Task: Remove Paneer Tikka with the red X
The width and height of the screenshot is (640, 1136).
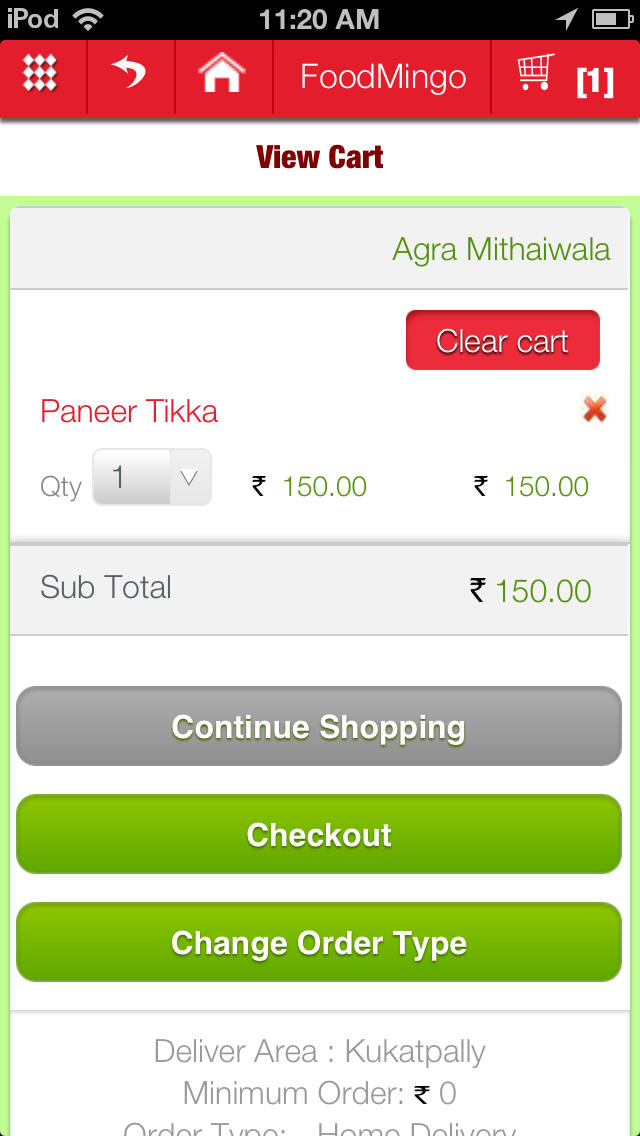Action: (x=594, y=410)
